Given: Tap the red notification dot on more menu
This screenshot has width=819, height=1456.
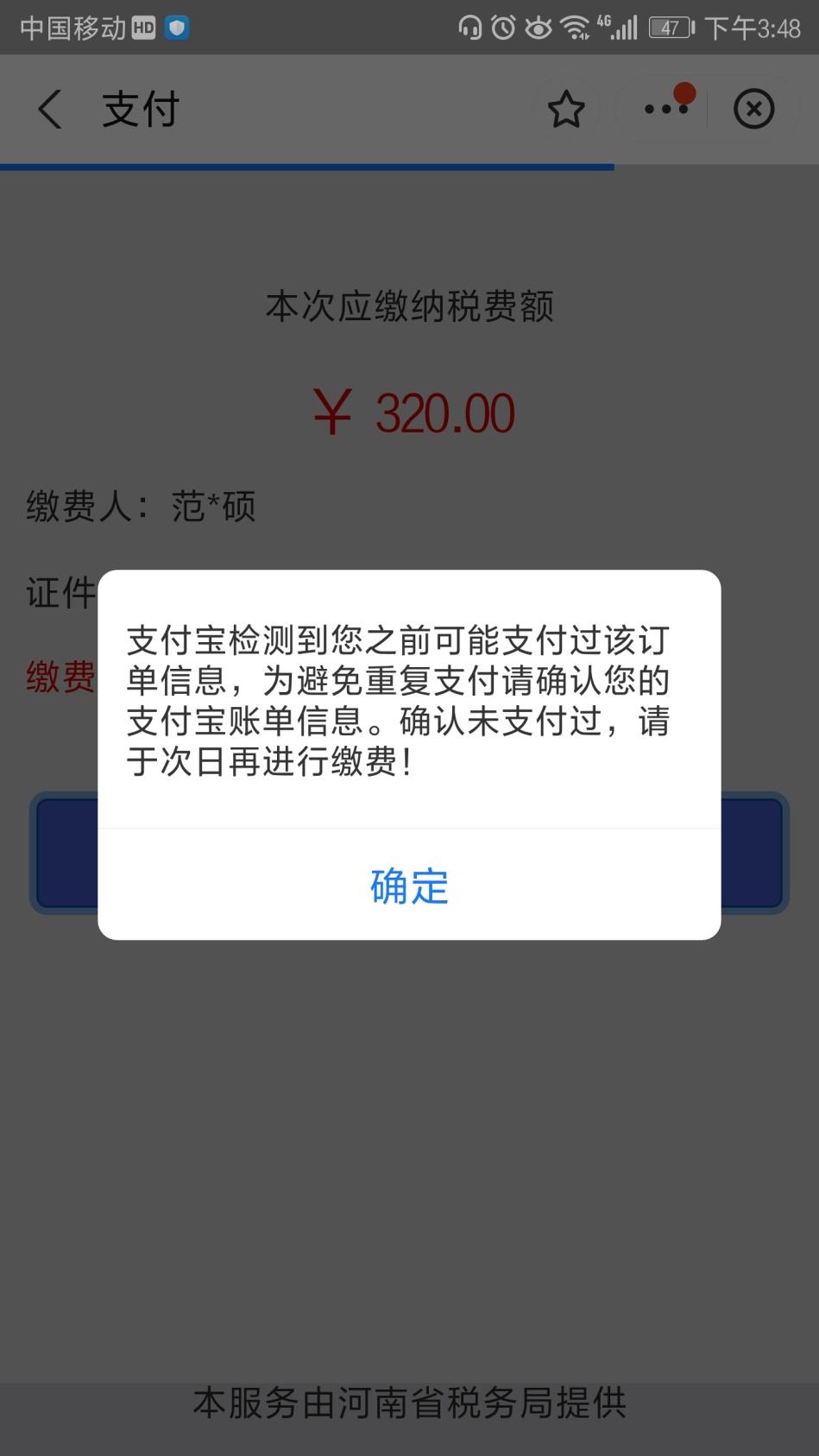Looking at the screenshot, I should pos(684,90).
